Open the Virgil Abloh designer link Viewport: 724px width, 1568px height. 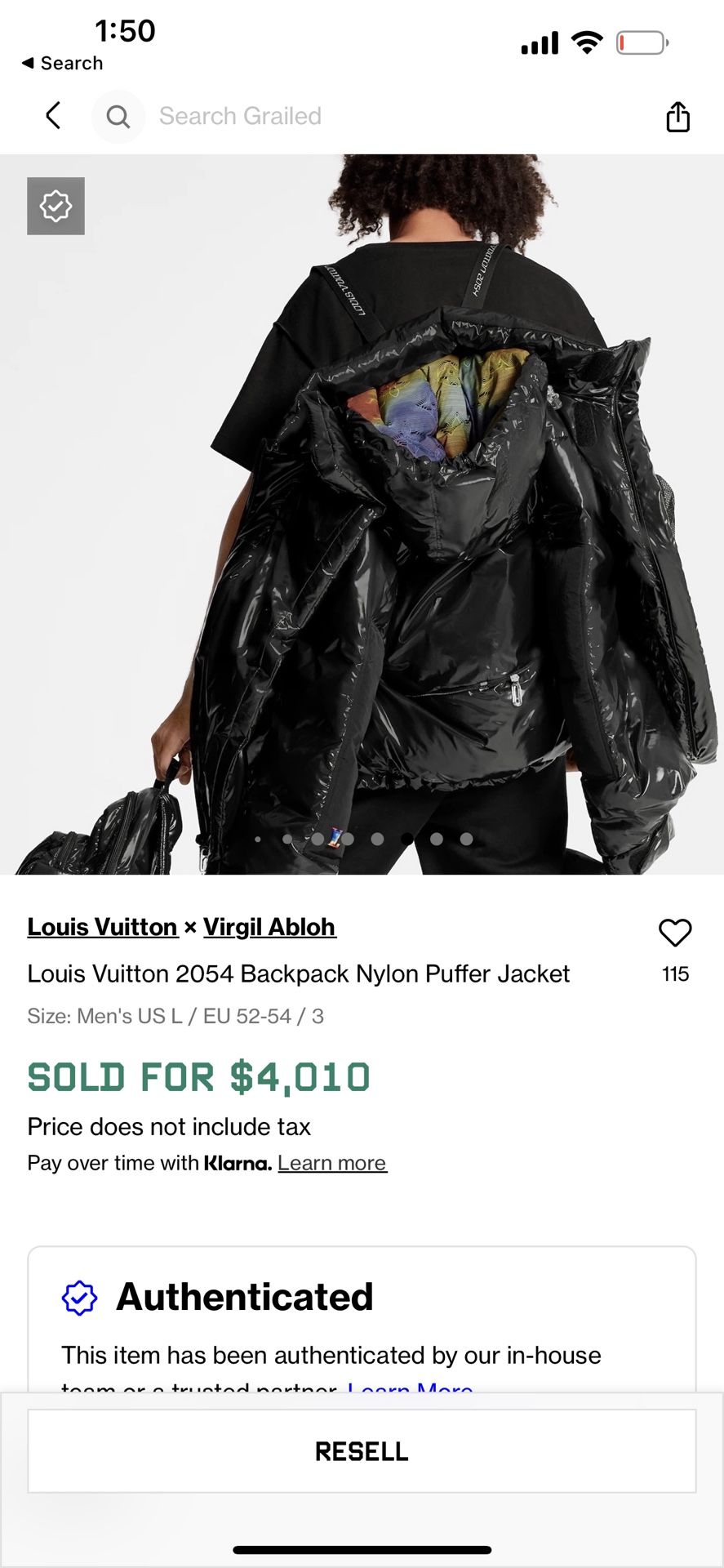(269, 927)
